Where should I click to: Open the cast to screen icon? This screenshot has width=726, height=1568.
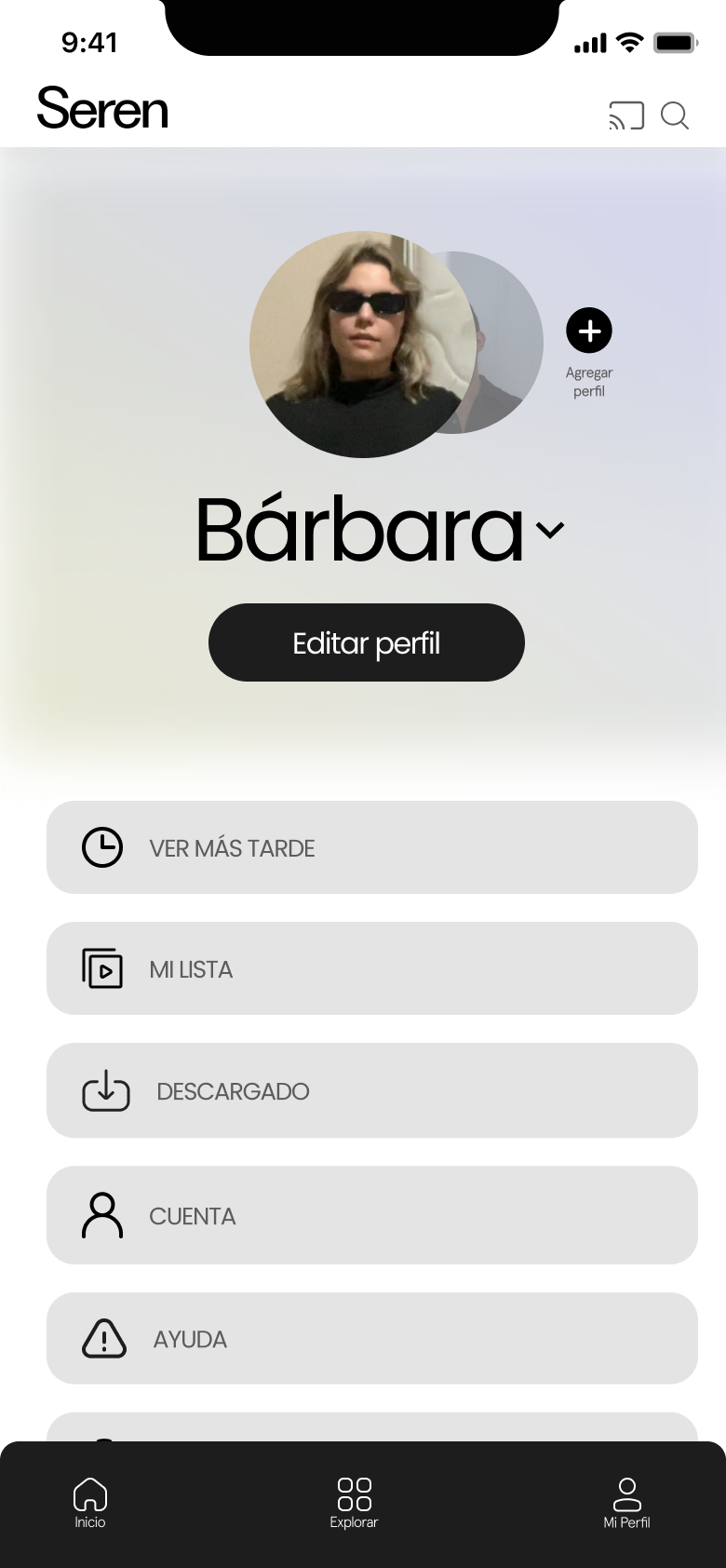(626, 115)
